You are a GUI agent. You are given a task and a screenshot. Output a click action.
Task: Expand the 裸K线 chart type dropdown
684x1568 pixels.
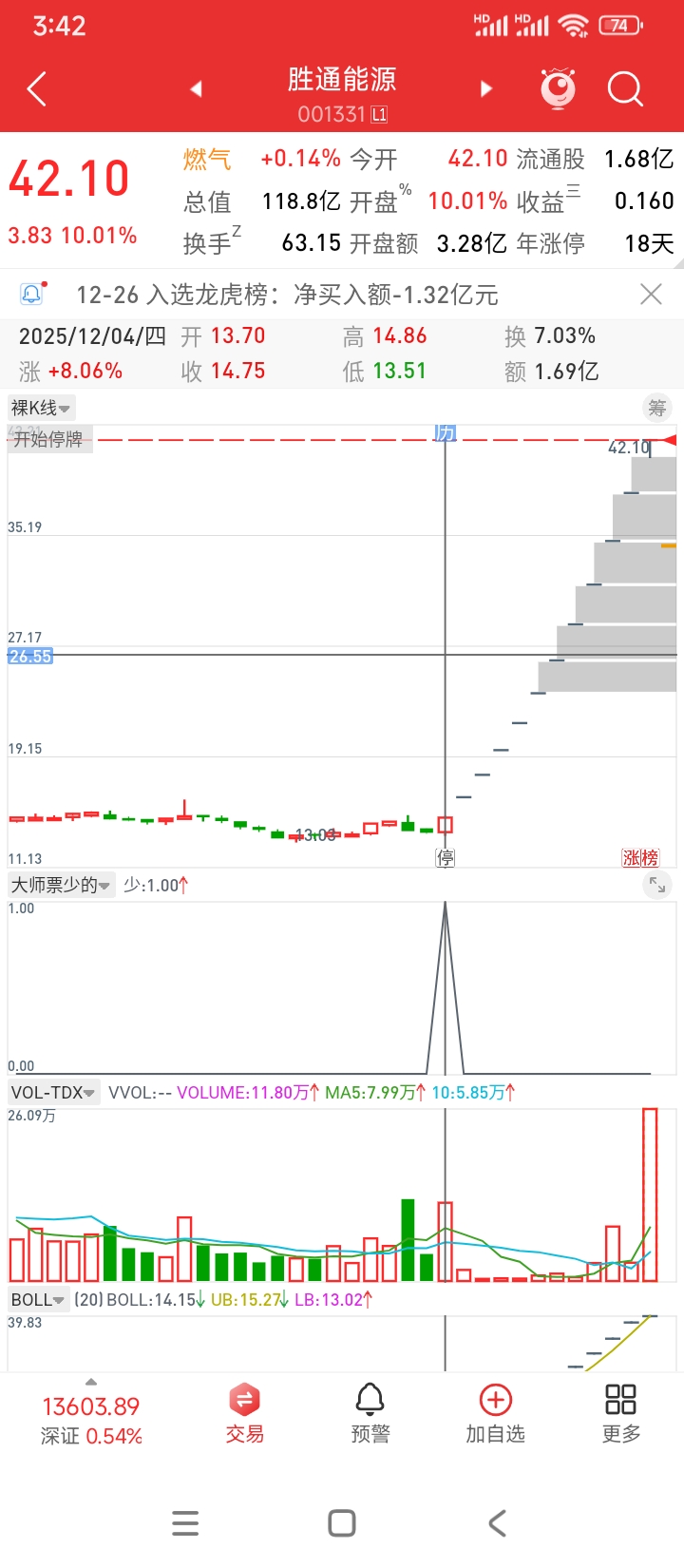coord(41,409)
